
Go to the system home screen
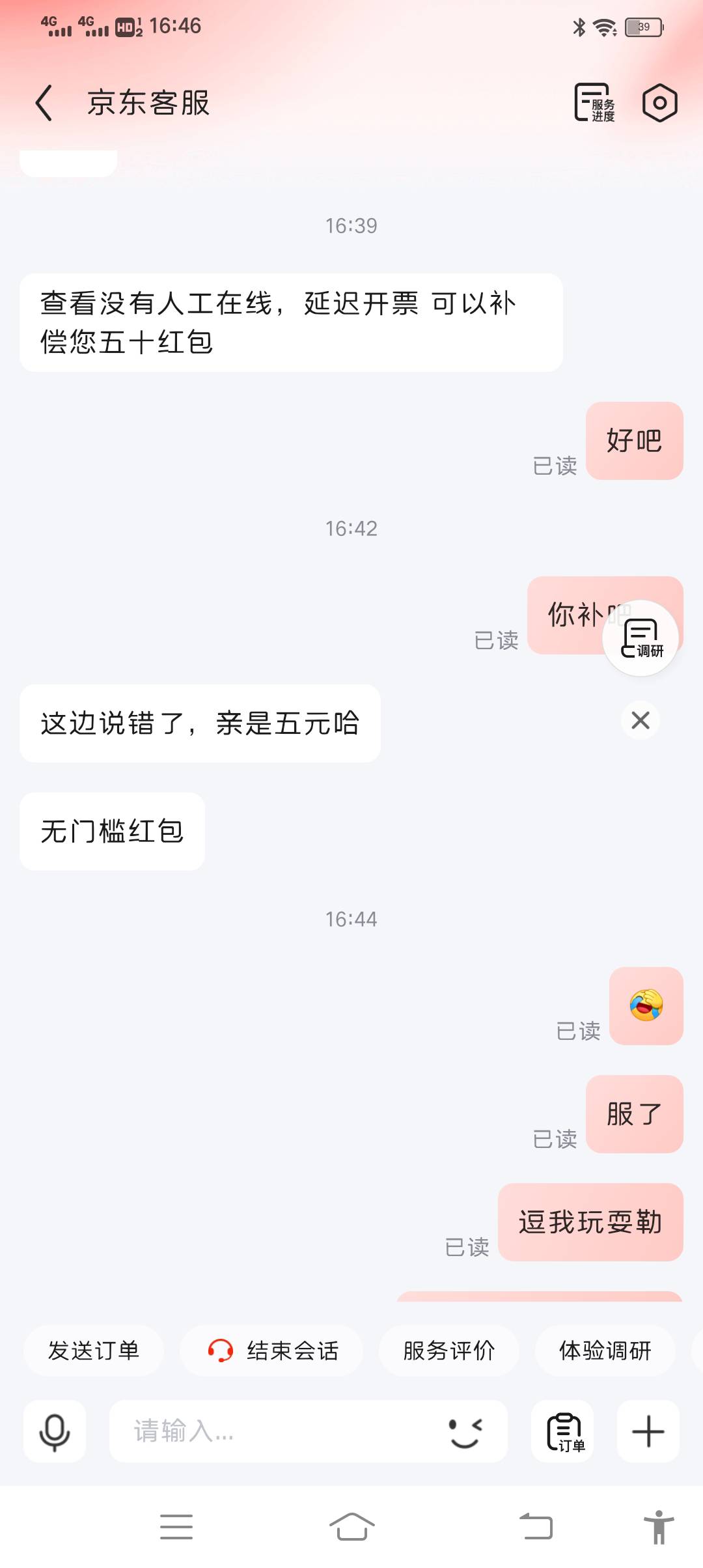click(x=351, y=1526)
